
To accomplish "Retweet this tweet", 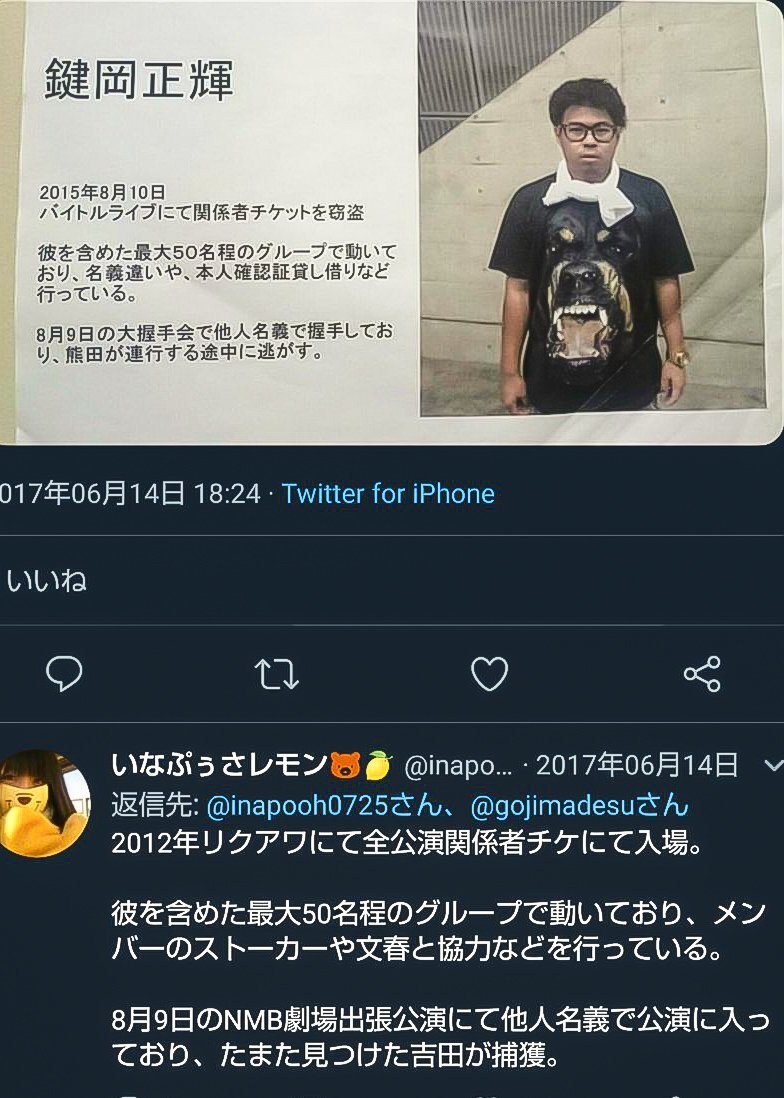I will point(277,675).
